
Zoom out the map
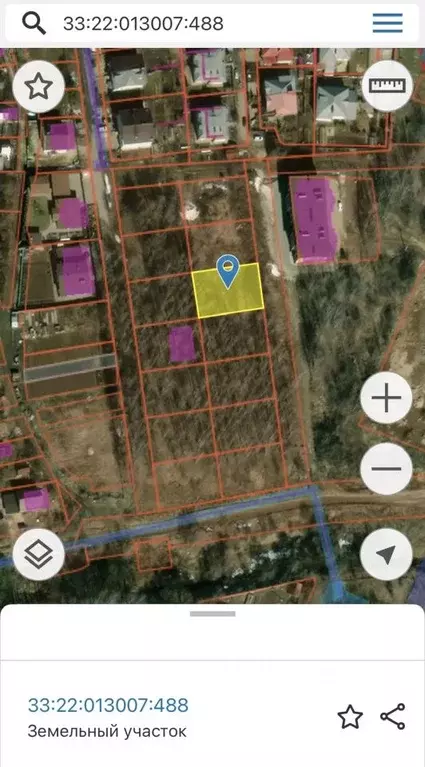click(x=386, y=469)
